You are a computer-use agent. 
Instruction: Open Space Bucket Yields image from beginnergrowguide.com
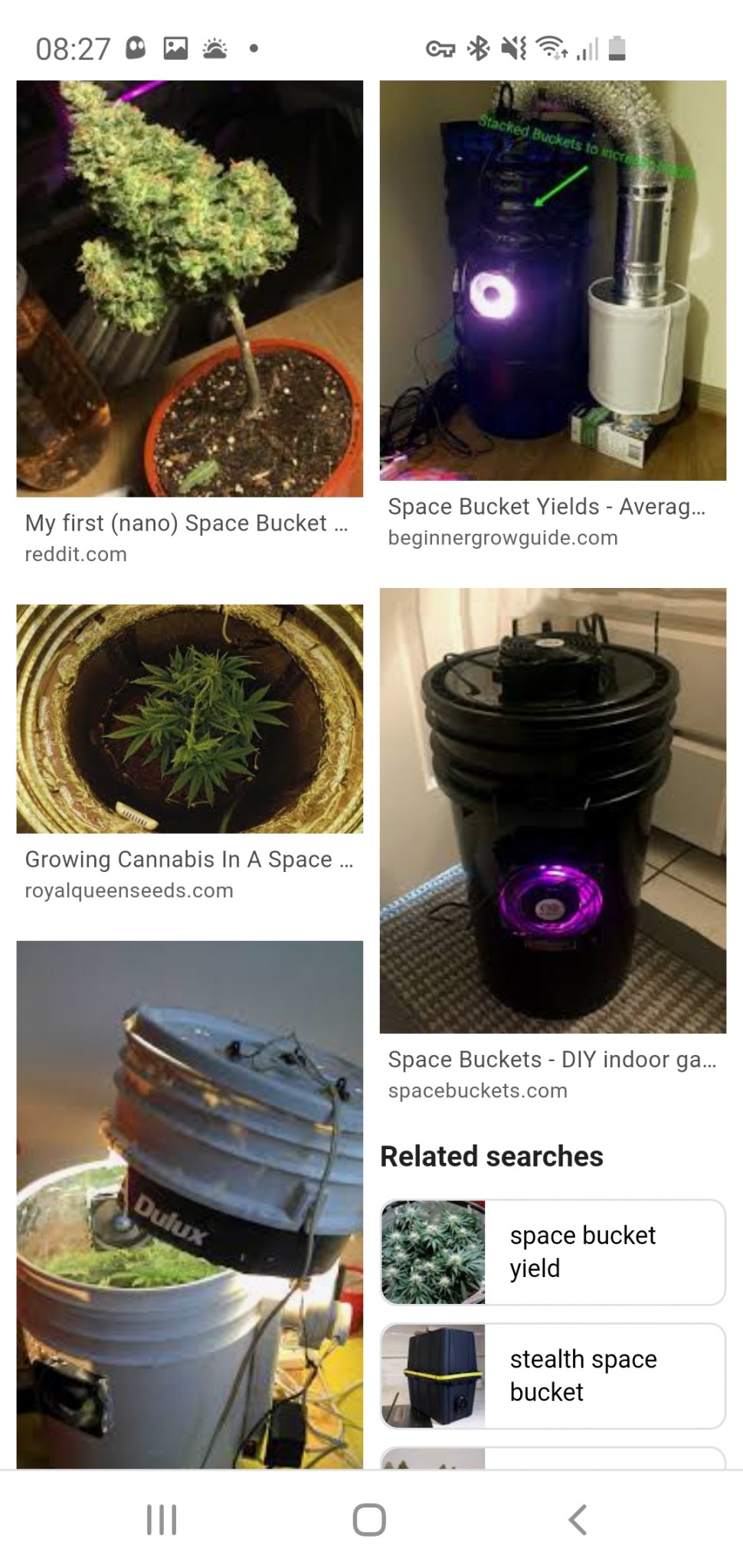pos(552,280)
